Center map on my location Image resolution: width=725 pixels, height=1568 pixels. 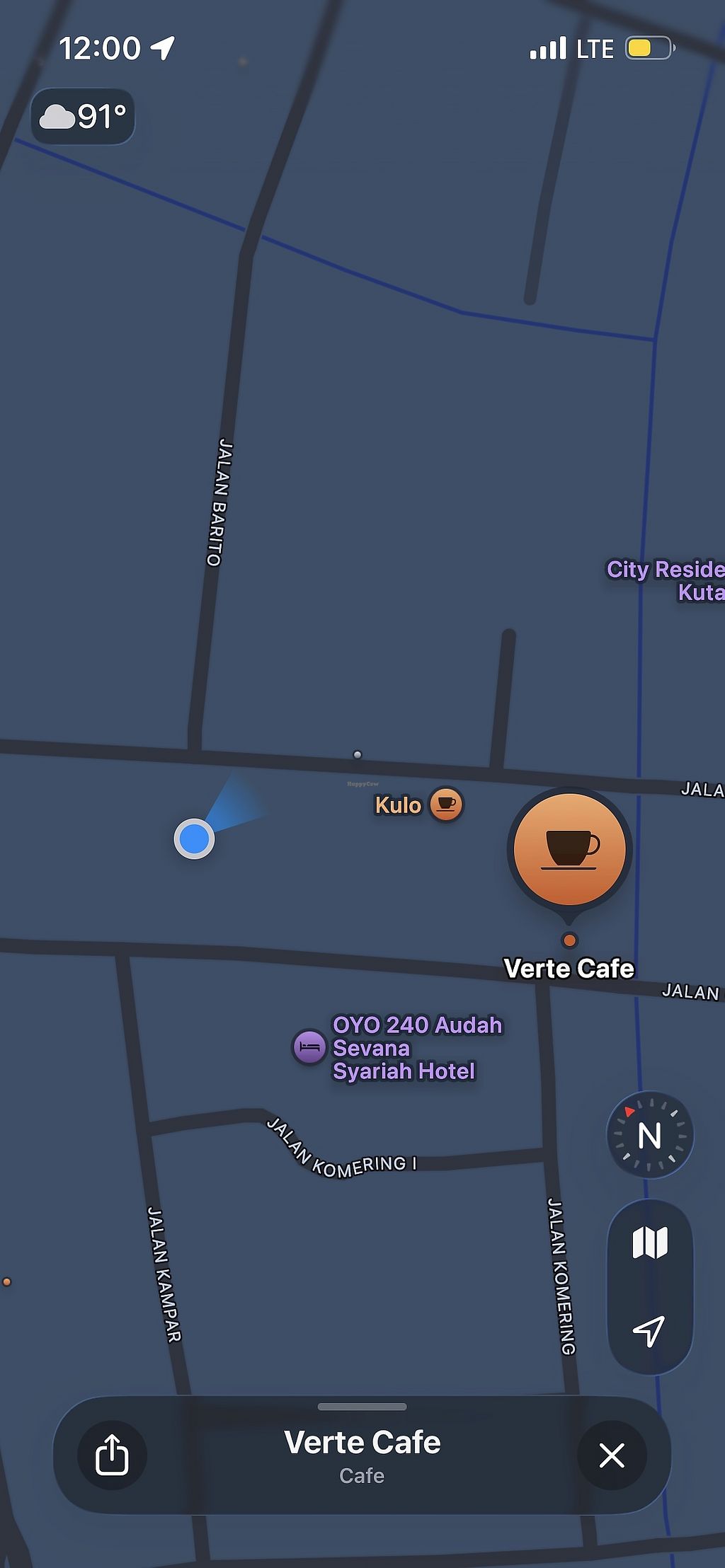(x=649, y=1331)
